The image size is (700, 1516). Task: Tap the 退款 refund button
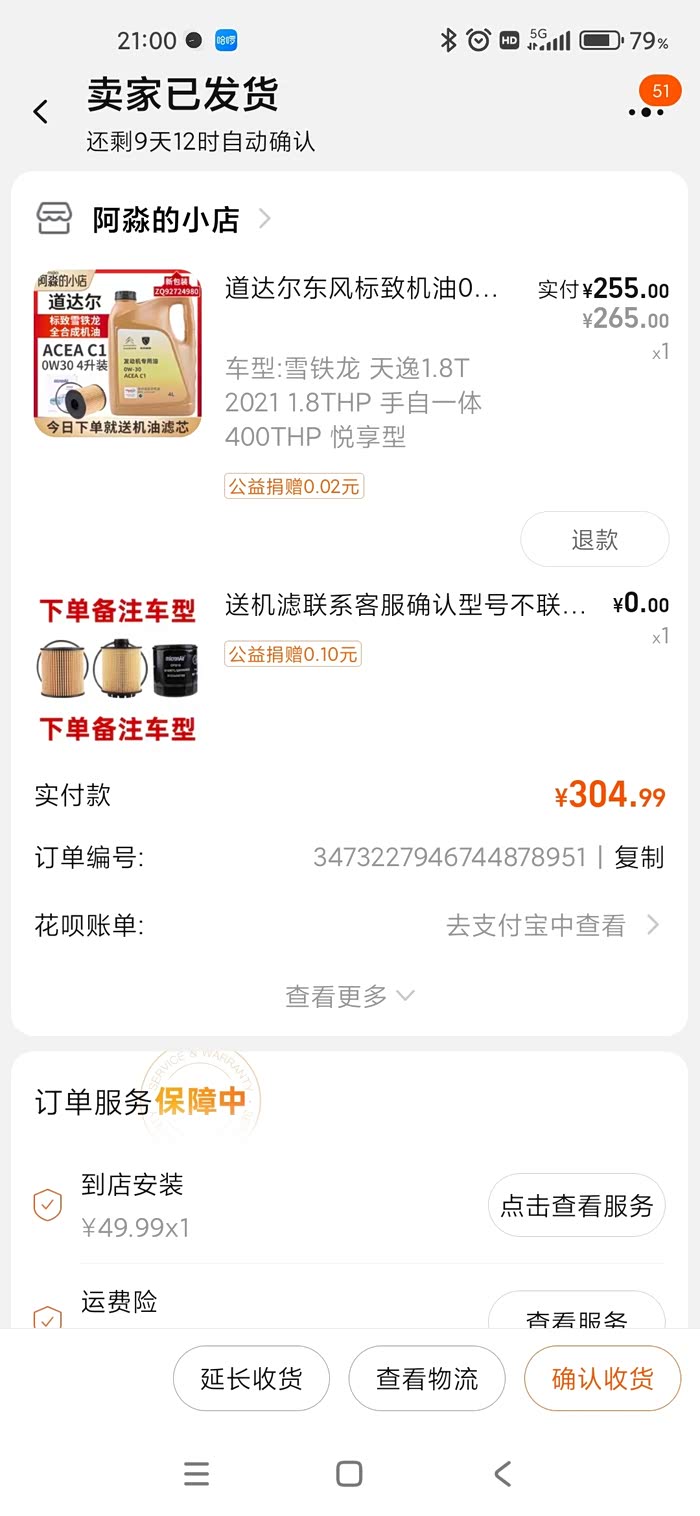coord(594,540)
